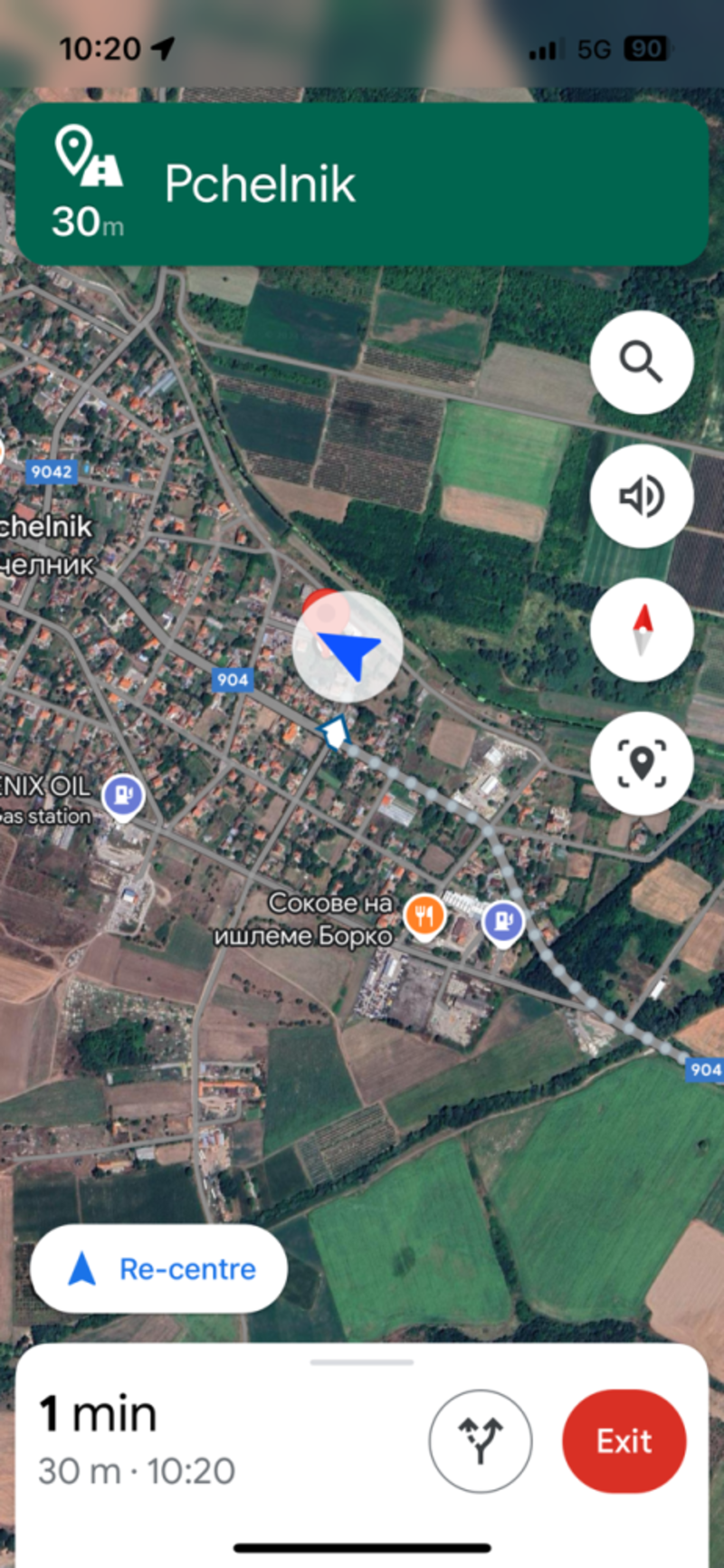Exit navigation

624,1441
